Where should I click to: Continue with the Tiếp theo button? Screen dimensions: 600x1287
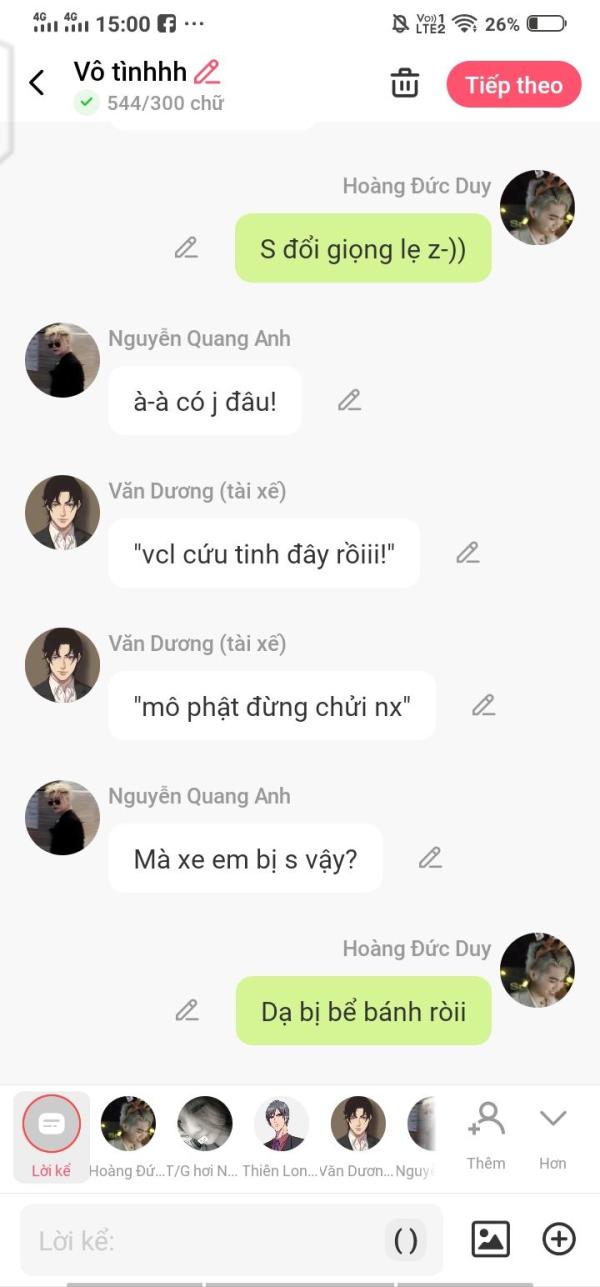point(514,85)
